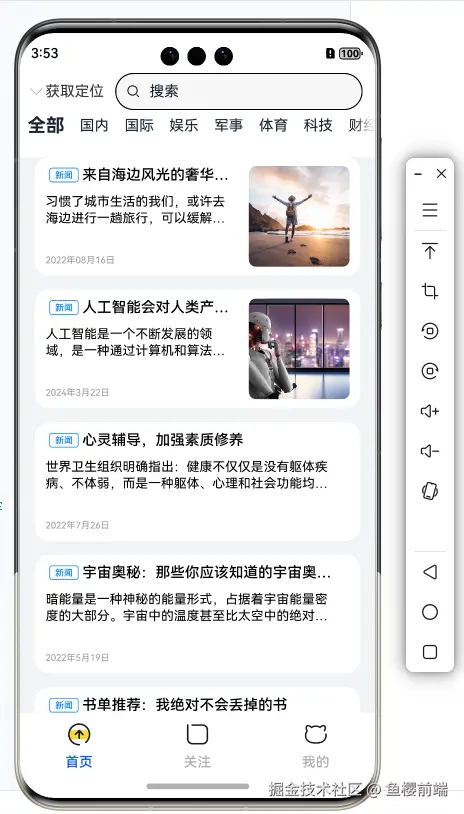Image resolution: width=464 pixels, height=814 pixels.
Task: Go to the 我的 bottom tab
Action: [x=316, y=747]
